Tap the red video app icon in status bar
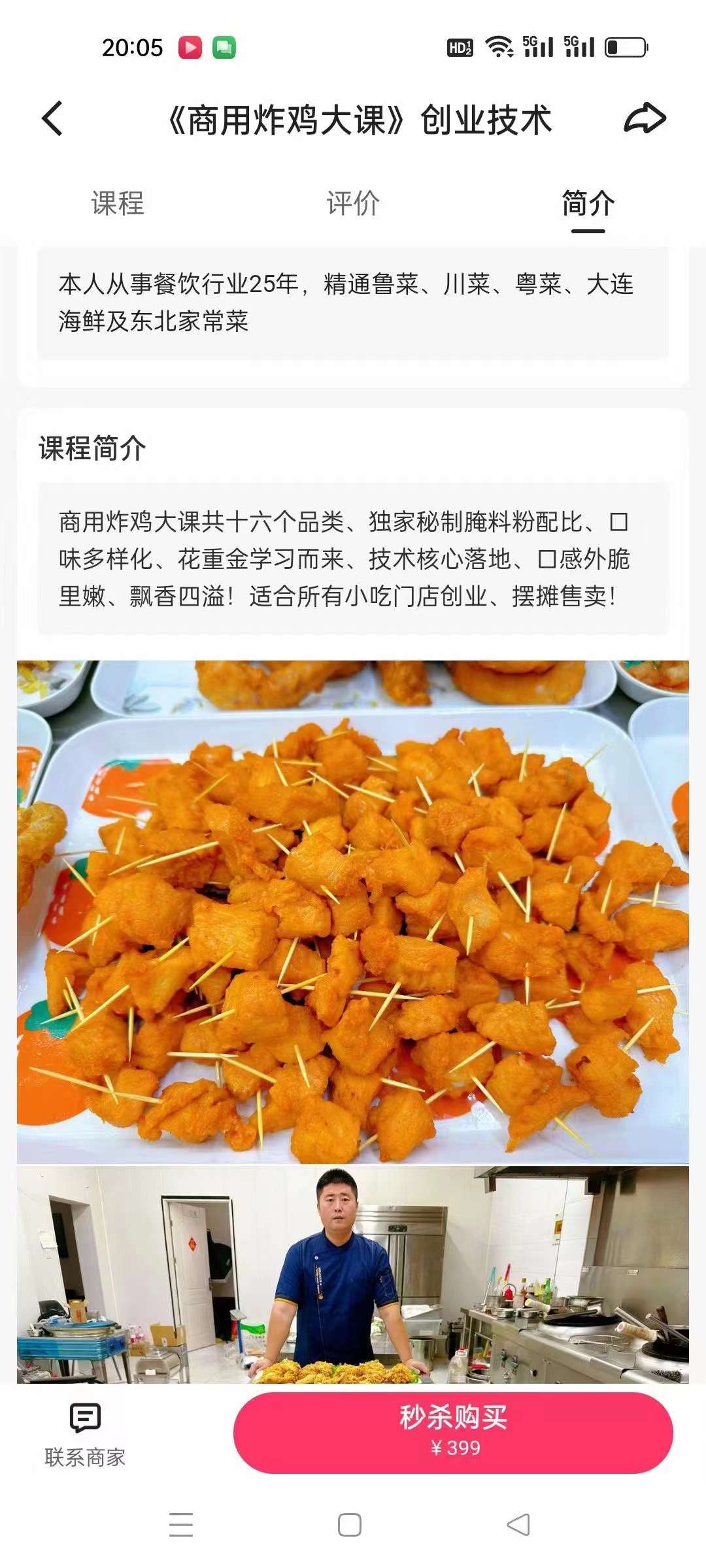The image size is (706, 1568). click(x=190, y=46)
